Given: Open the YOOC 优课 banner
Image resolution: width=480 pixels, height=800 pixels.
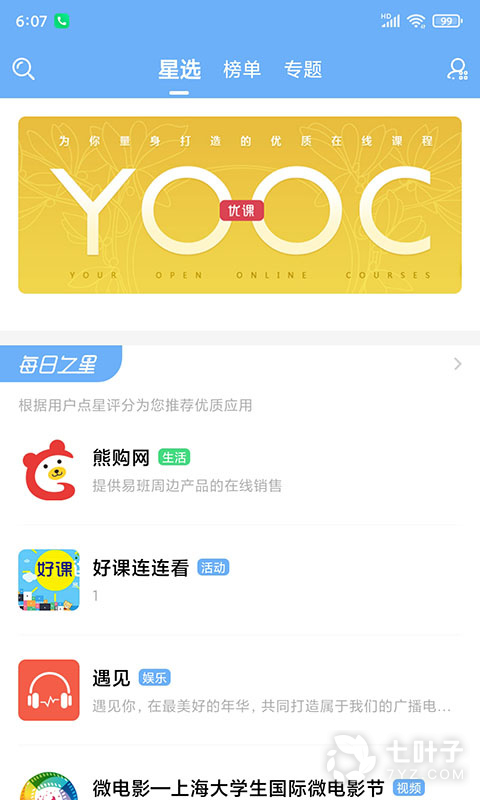Looking at the screenshot, I should [x=240, y=205].
